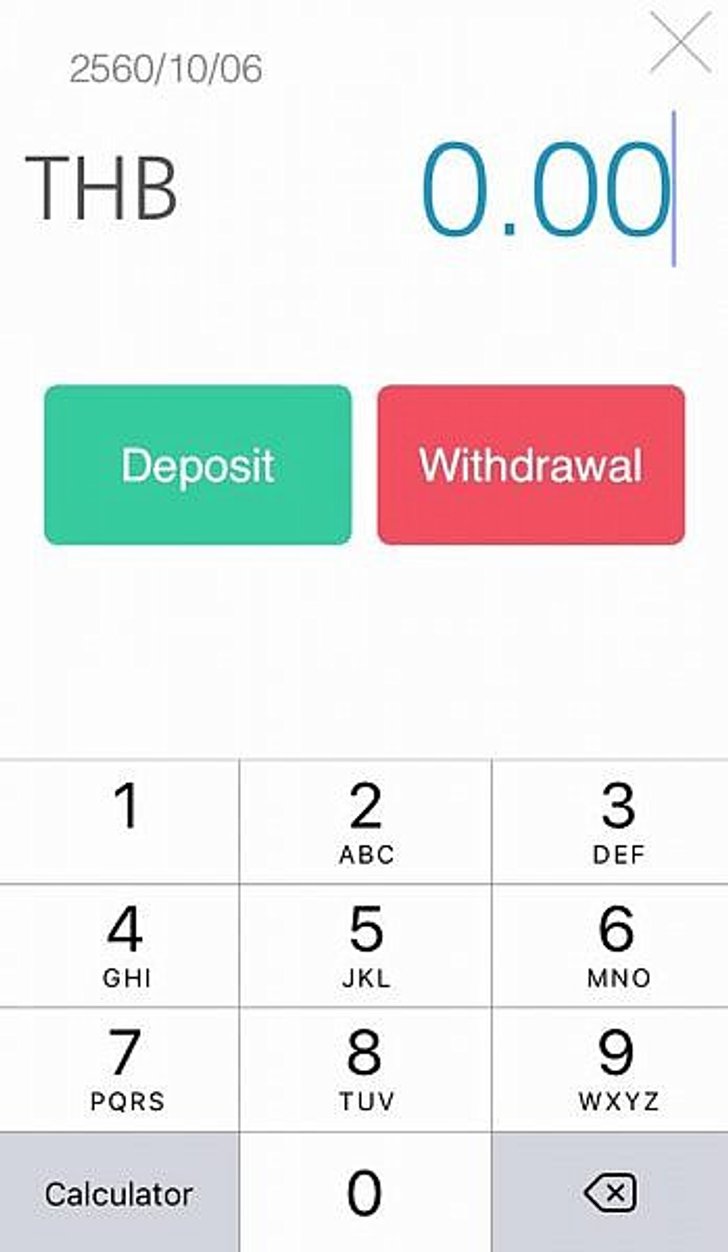Open the Calculator key
Image resolution: width=728 pixels, height=1252 pixels.
119,1192
